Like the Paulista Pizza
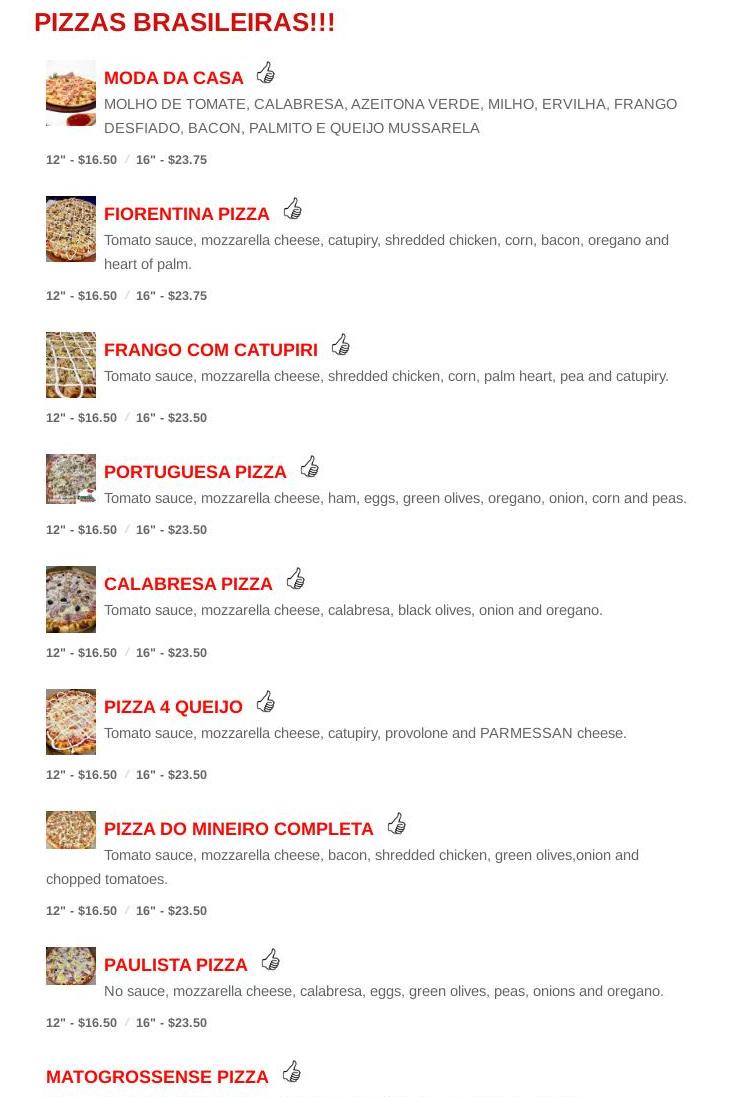The image size is (730, 1097). pyautogui.click(x=271, y=960)
